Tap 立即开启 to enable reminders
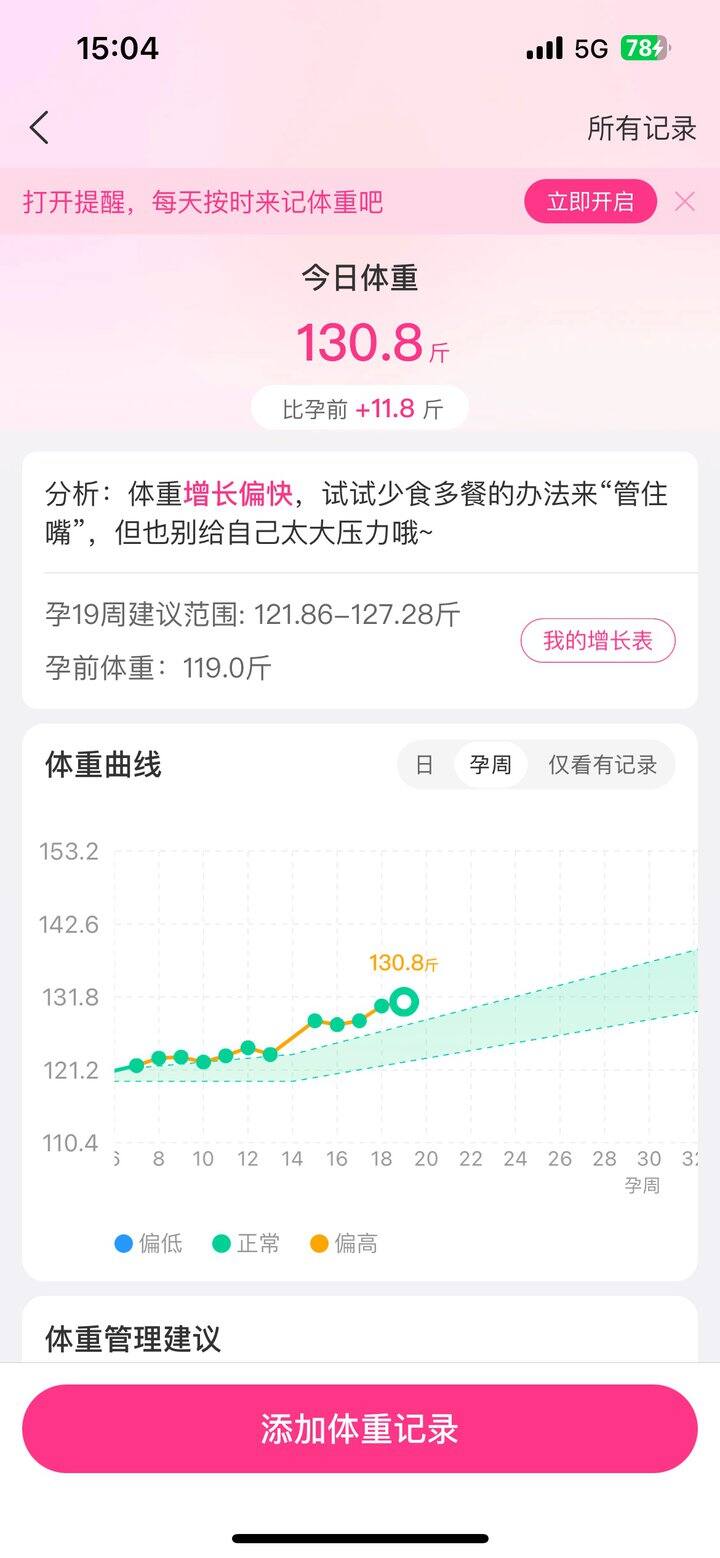This screenshot has width=720, height=1558. (590, 201)
